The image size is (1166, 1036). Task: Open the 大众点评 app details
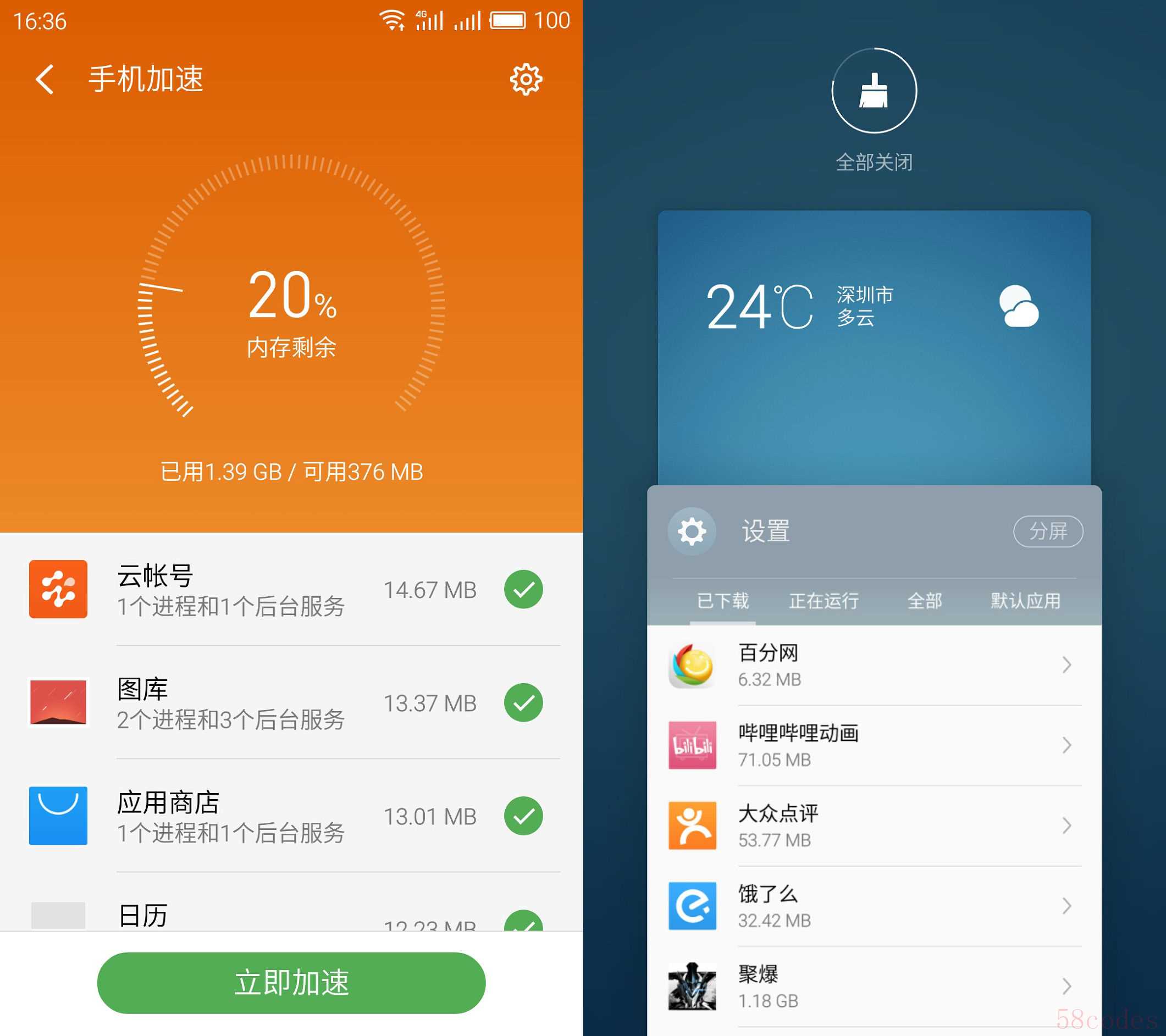pyautogui.click(x=874, y=826)
